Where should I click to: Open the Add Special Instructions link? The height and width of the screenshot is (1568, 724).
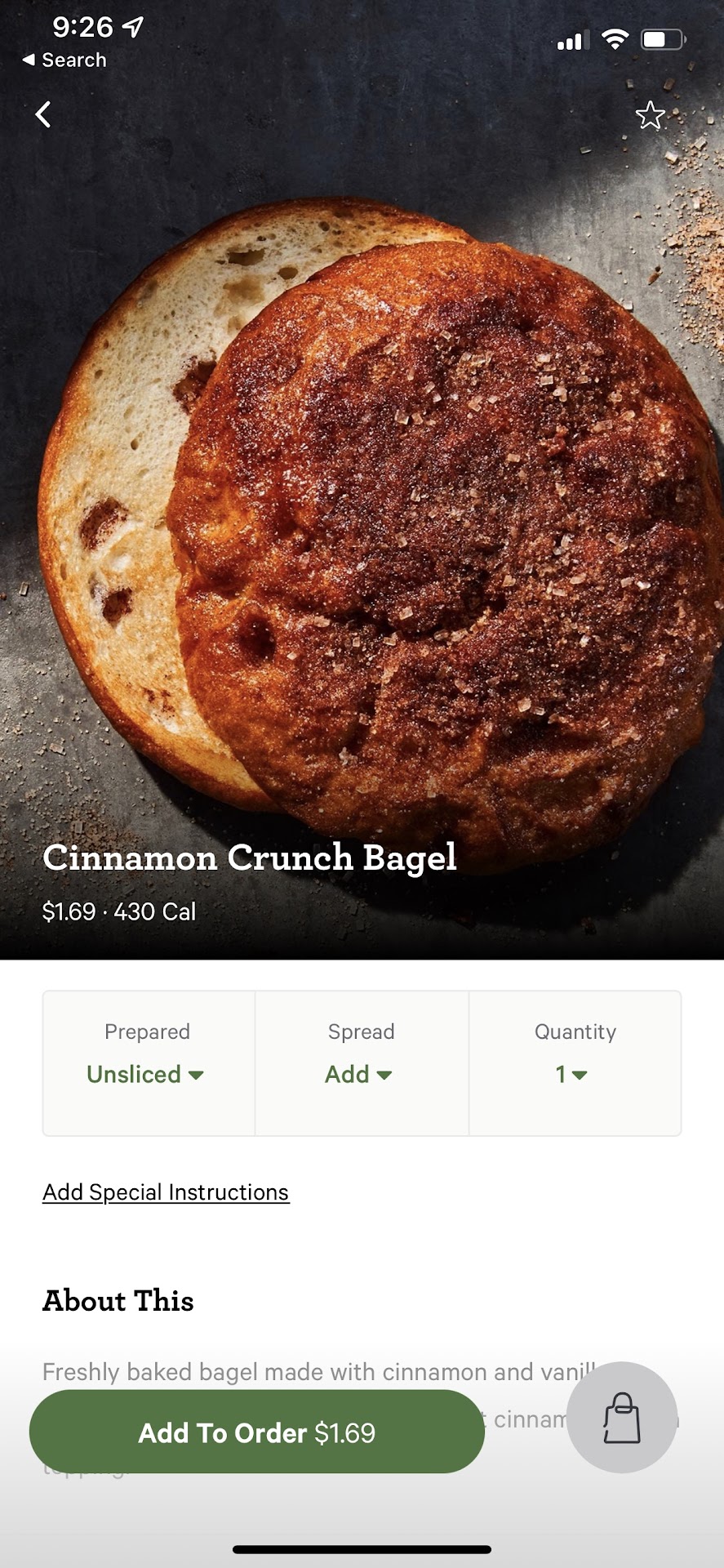(x=166, y=1192)
